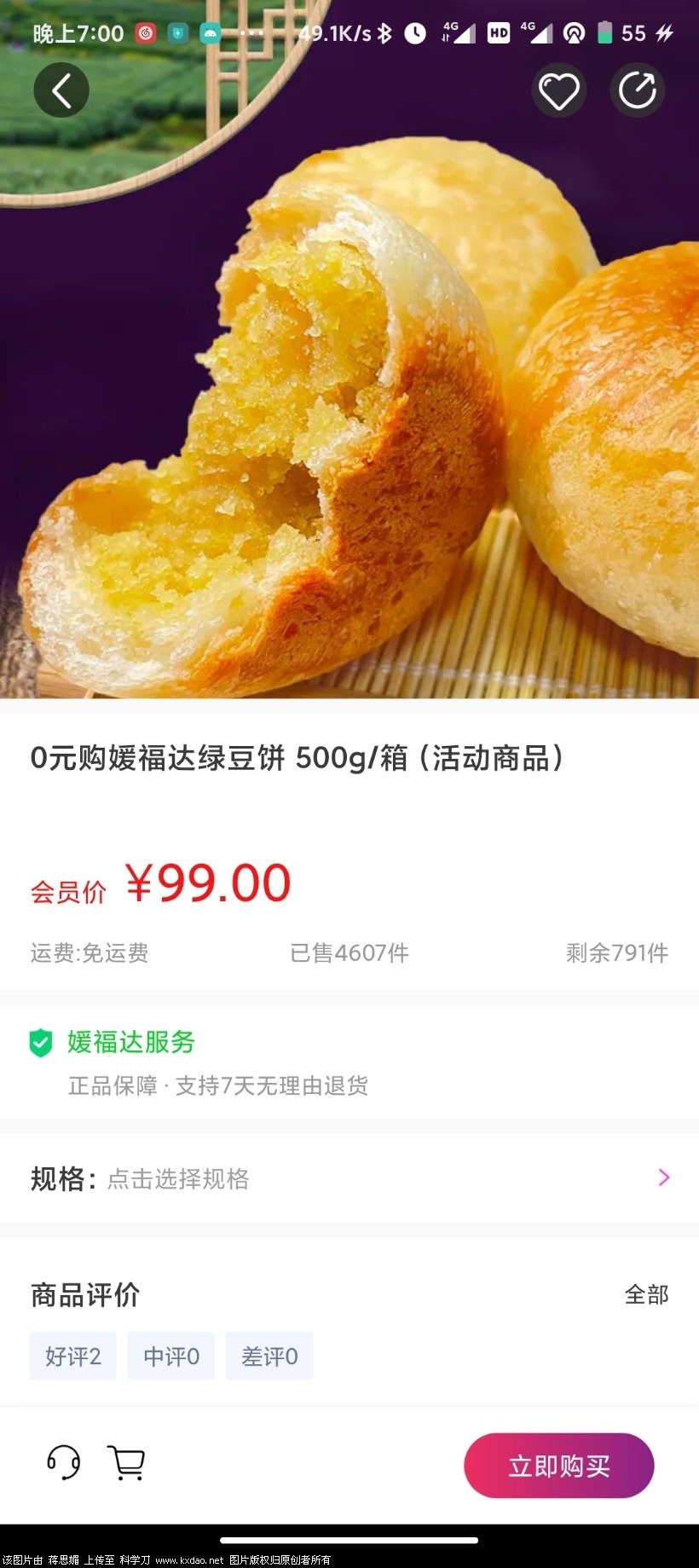This screenshot has height=1568, width=699.
Task: Select the 中评0 review filter
Action: [x=170, y=1356]
